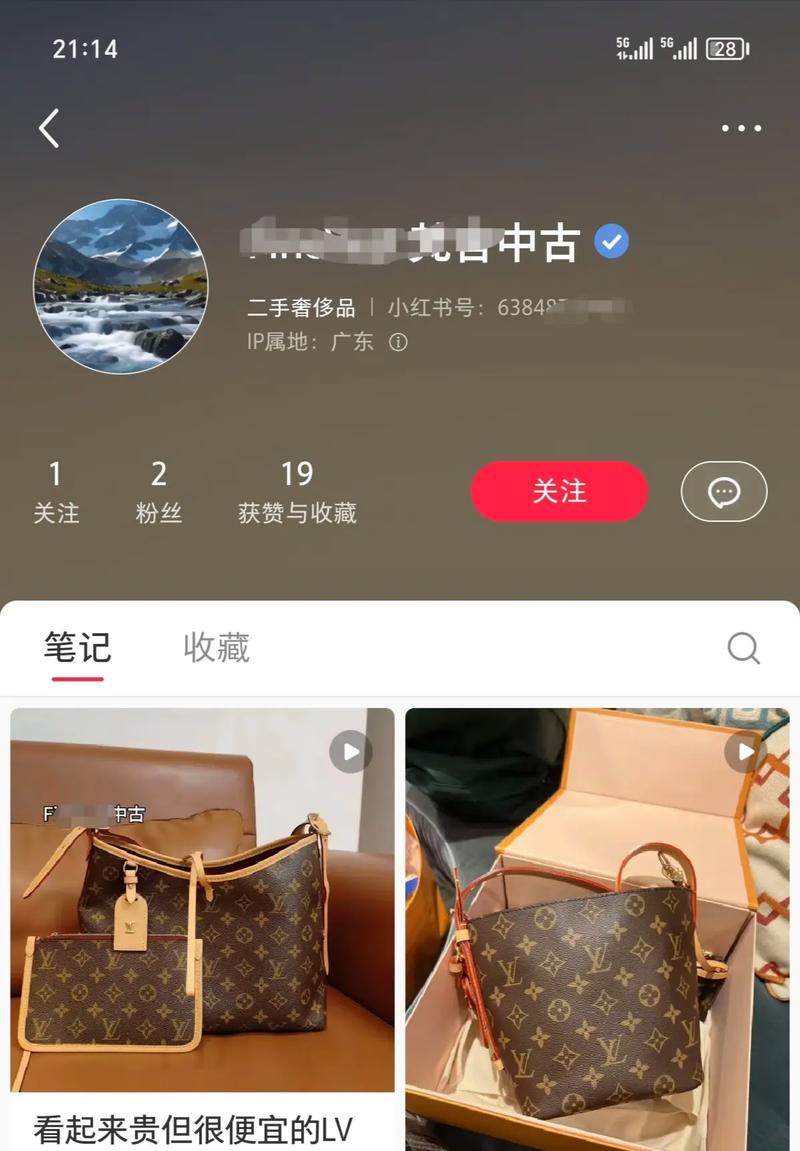View the 关注 following count list

pos(56,491)
